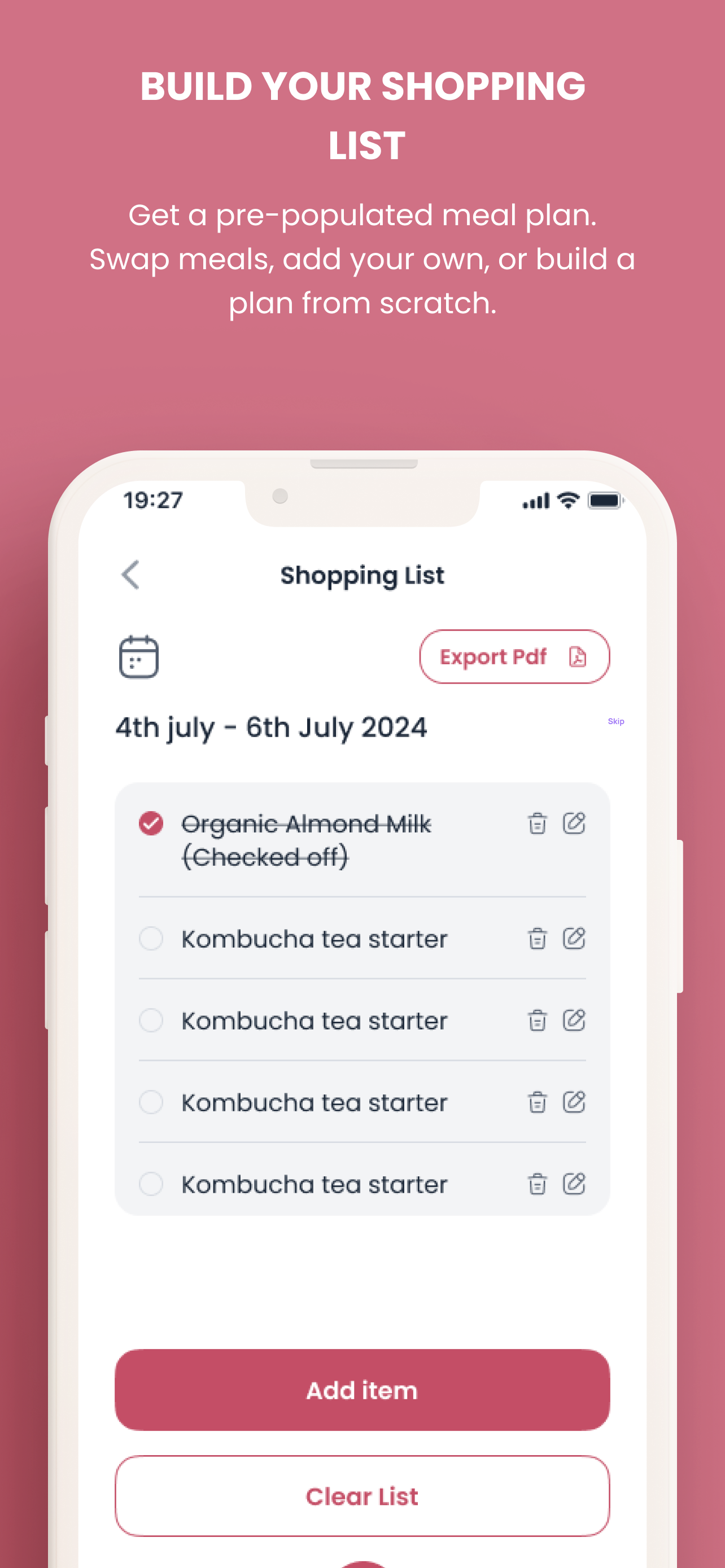Check off the first Kombucha tea starter
The width and height of the screenshot is (725, 1568).
[x=150, y=939]
